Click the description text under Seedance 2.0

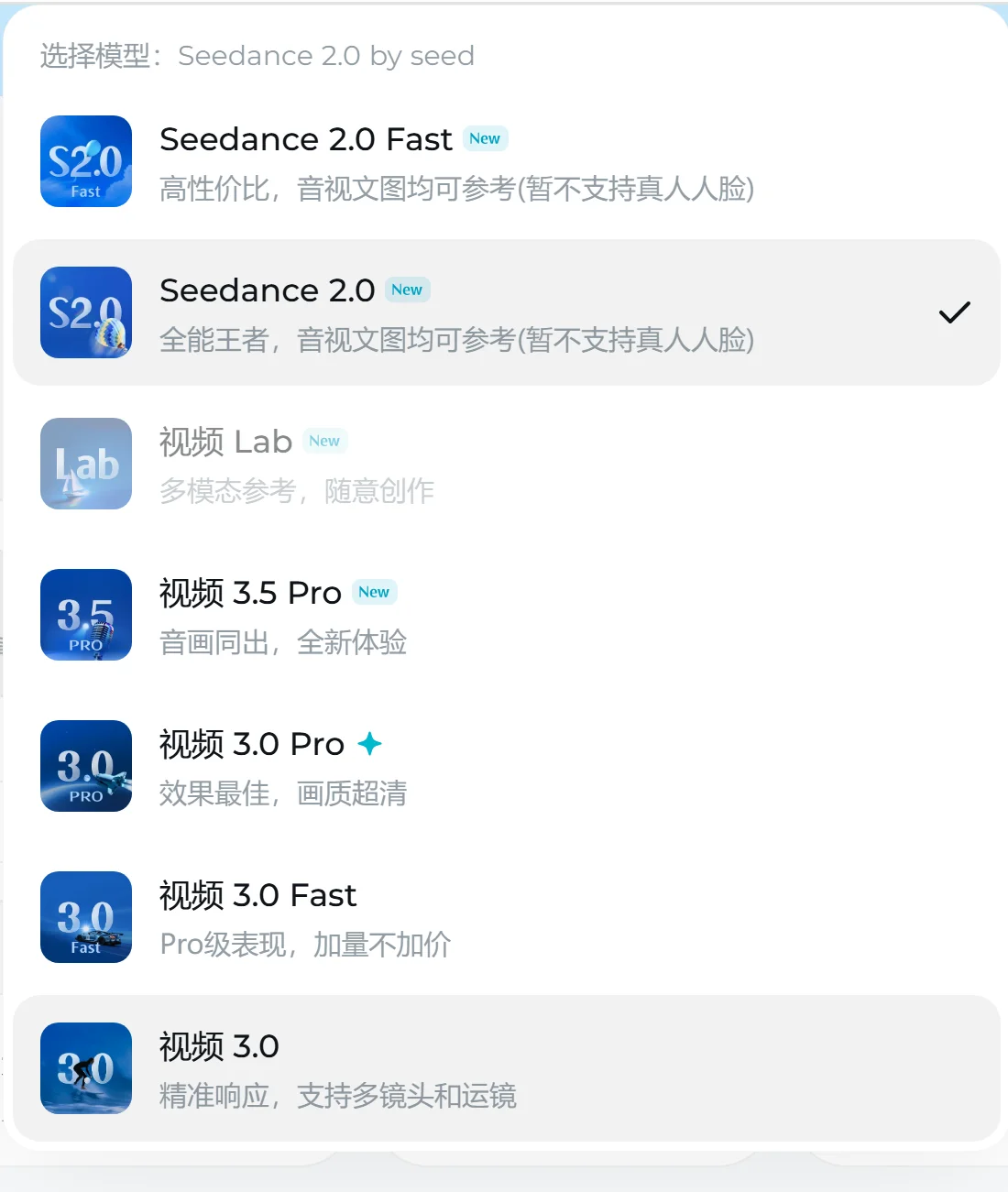[x=456, y=341]
